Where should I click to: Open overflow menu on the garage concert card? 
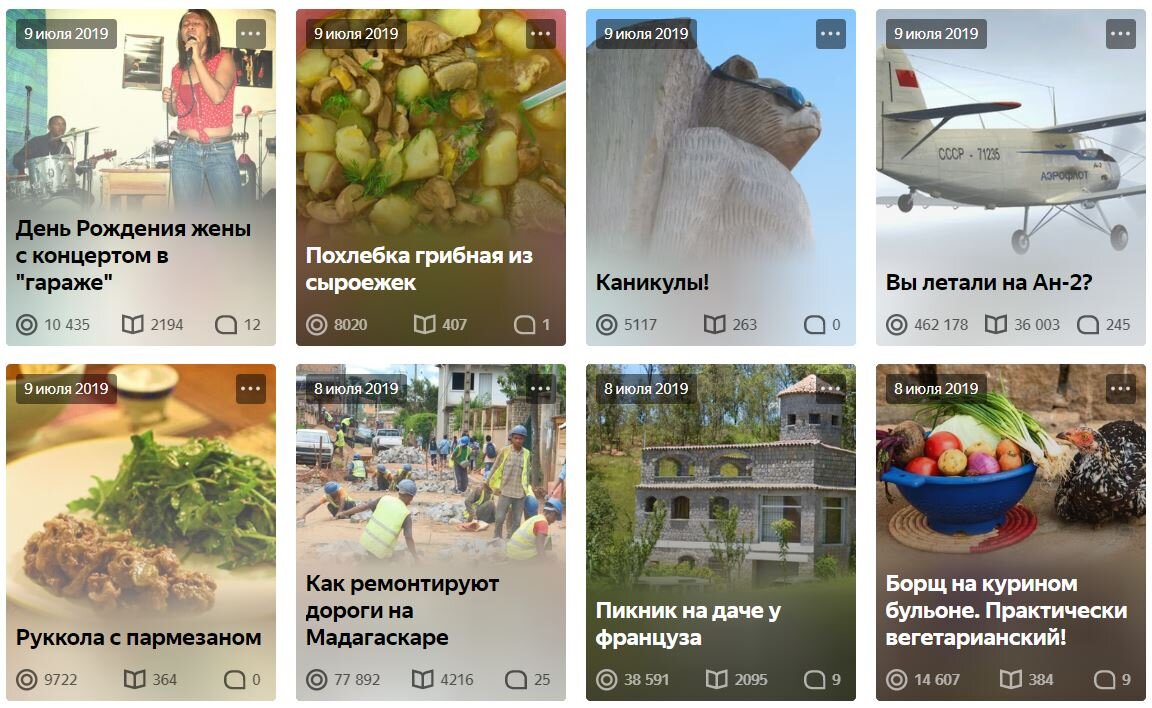pyautogui.click(x=251, y=33)
